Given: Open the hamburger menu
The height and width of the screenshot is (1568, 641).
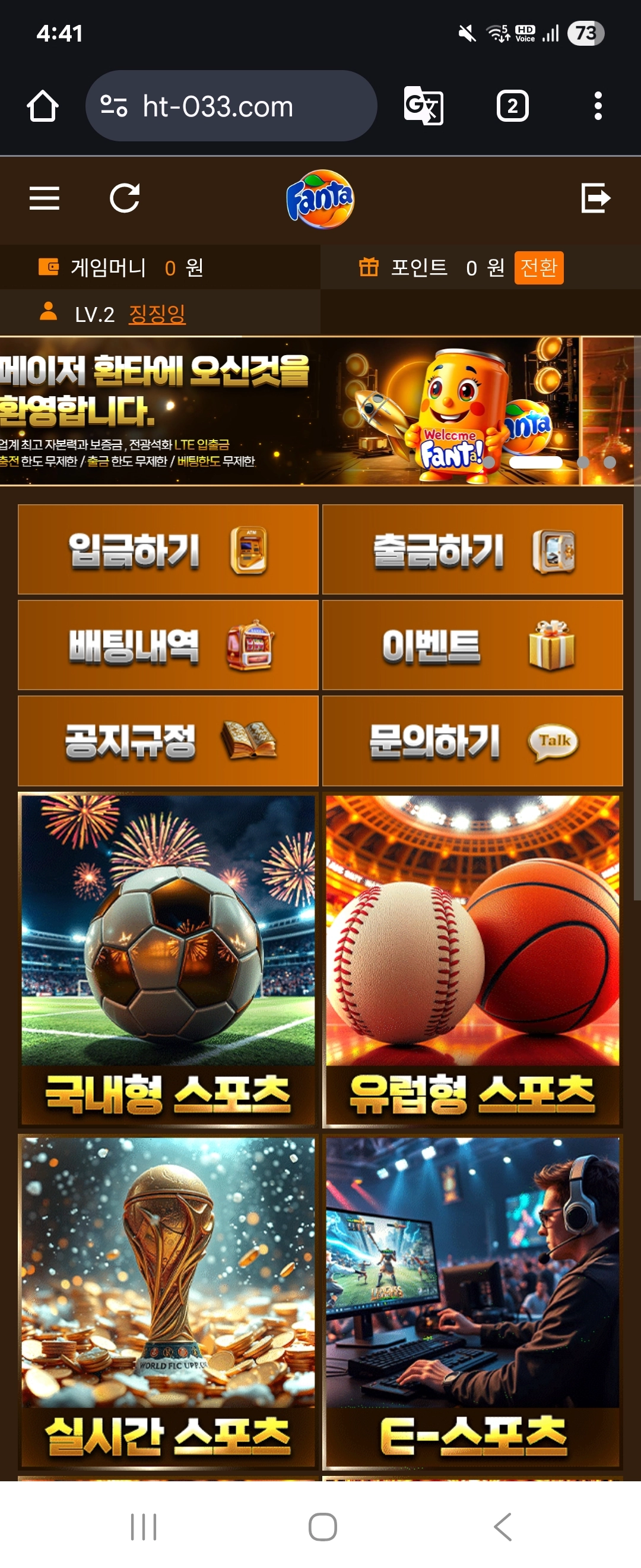Looking at the screenshot, I should pyautogui.click(x=45, y=198).
